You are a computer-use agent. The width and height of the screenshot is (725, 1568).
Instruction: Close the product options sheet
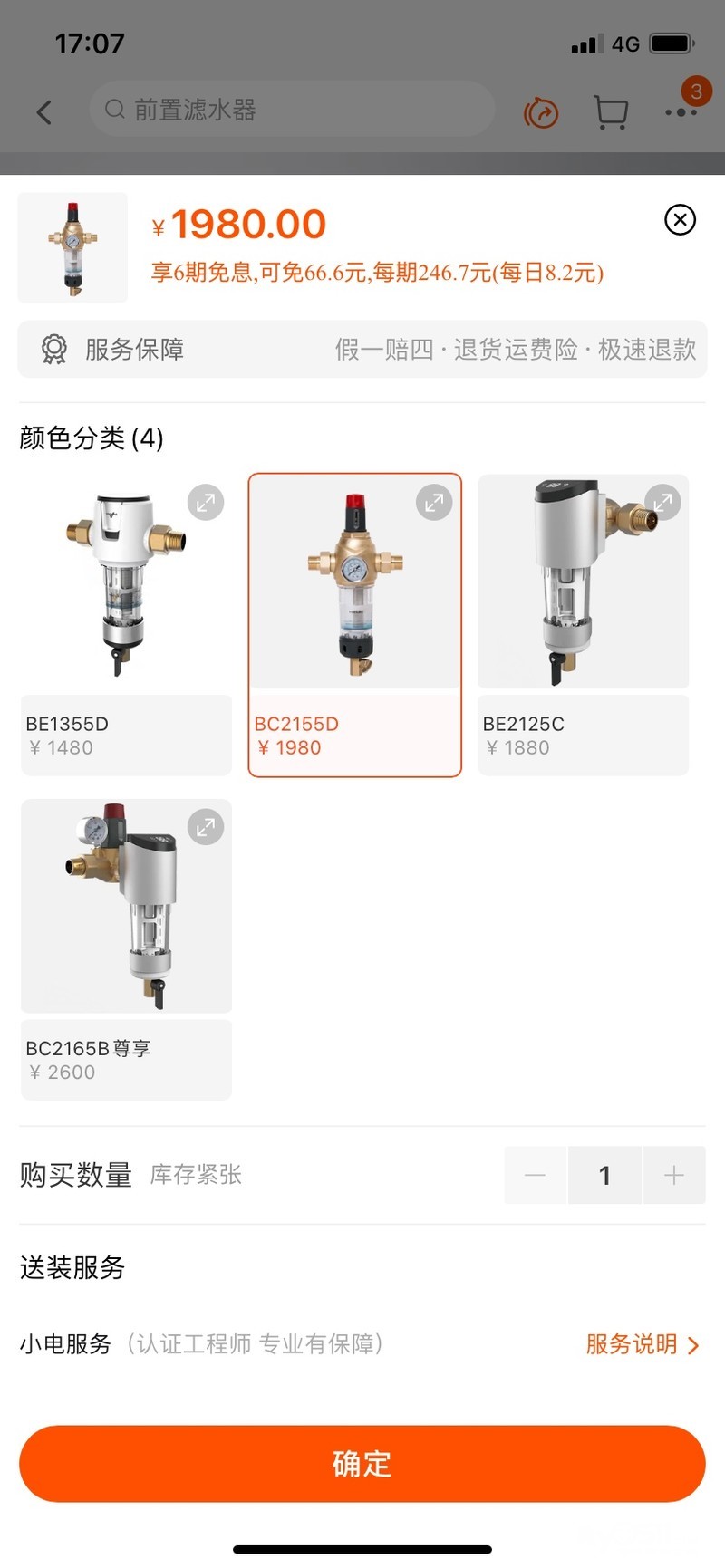point(680,219)
